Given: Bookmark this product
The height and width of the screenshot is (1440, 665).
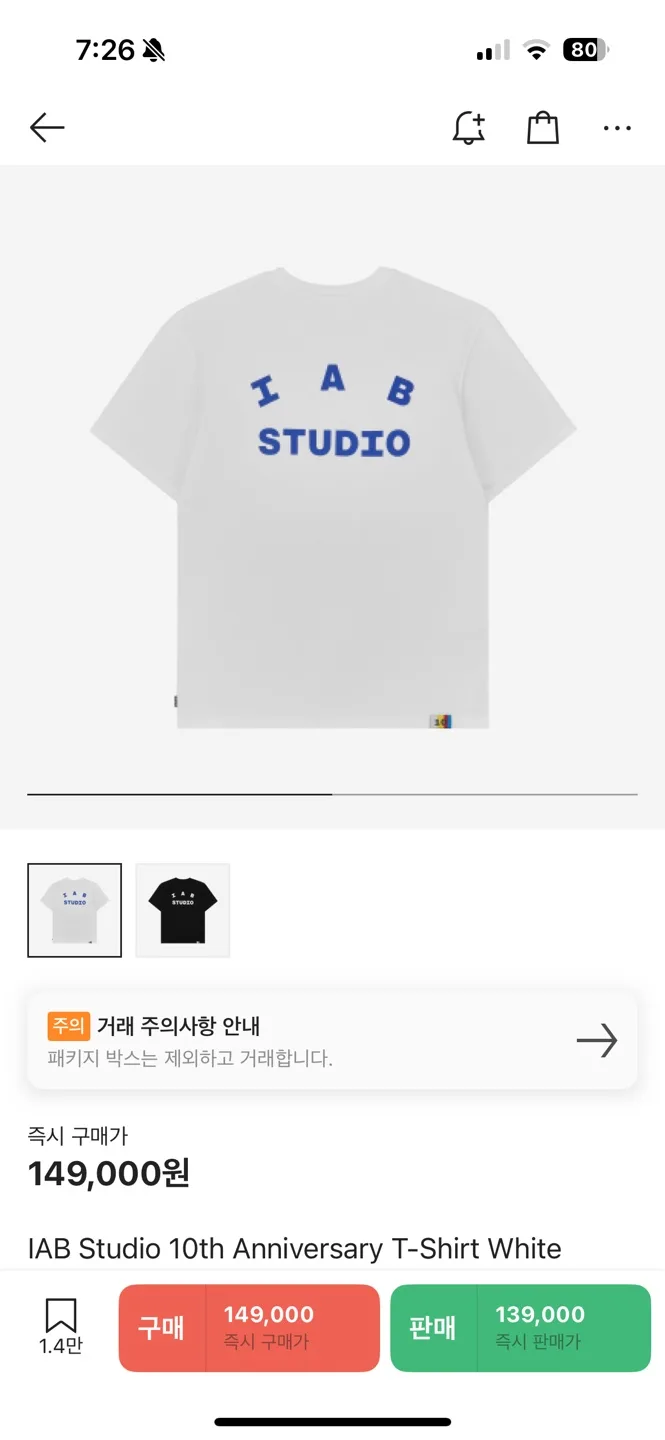Looking at the screenshot, I should click(x=61, y=1326).
